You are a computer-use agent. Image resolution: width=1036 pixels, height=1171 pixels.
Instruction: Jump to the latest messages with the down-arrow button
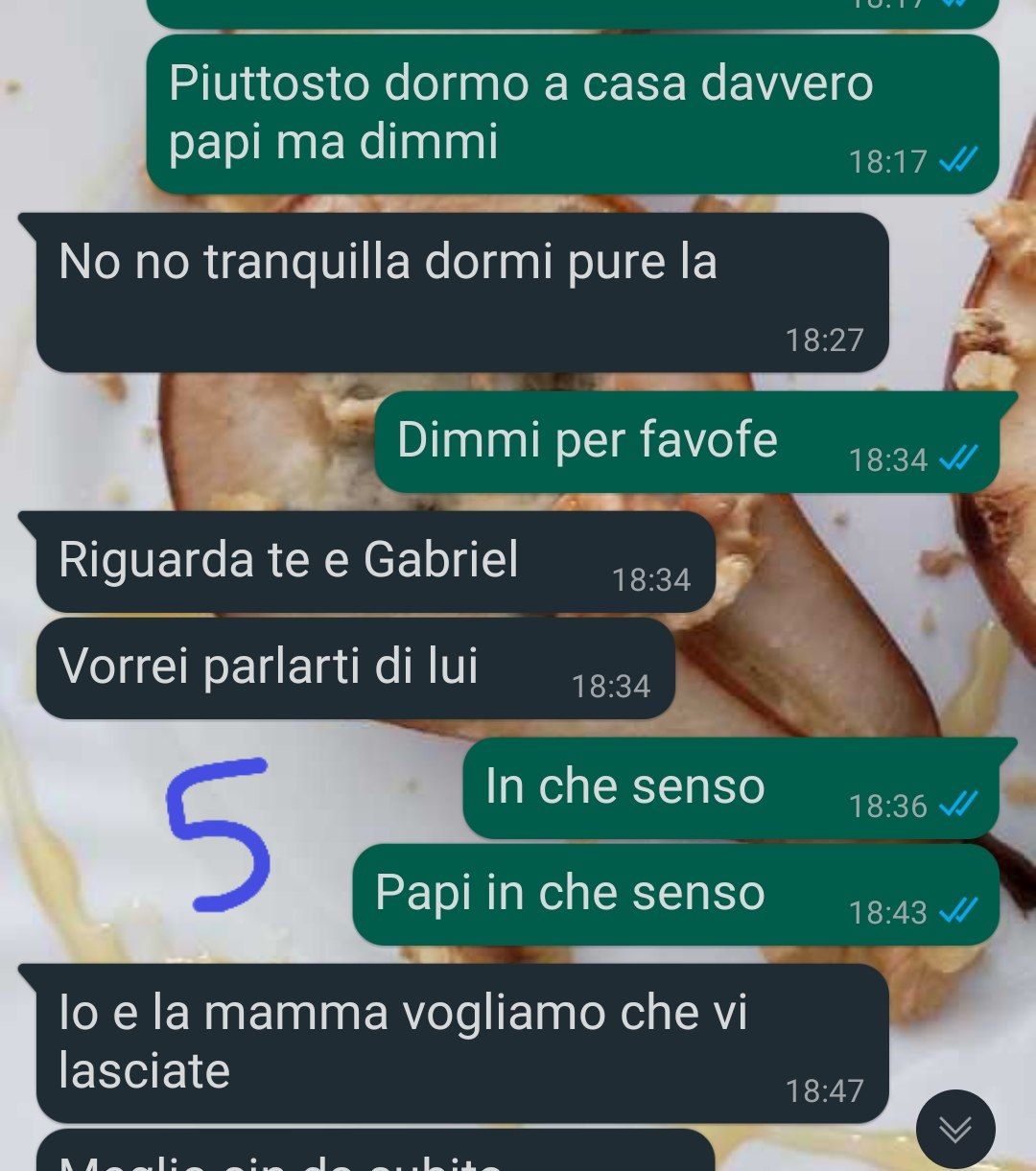pyautogui.click(x=955, y=1129)
